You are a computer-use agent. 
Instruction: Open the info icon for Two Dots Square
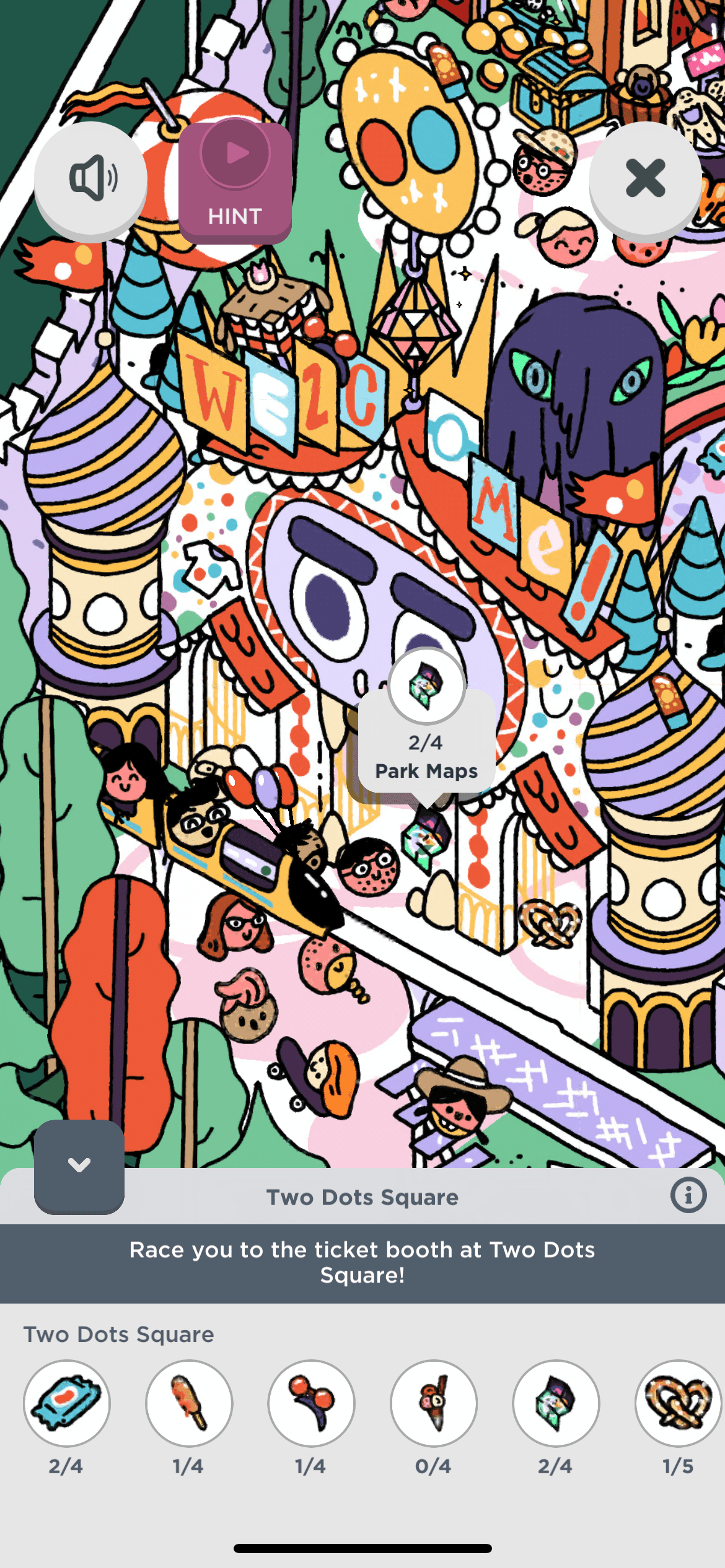coord(688,1195)
